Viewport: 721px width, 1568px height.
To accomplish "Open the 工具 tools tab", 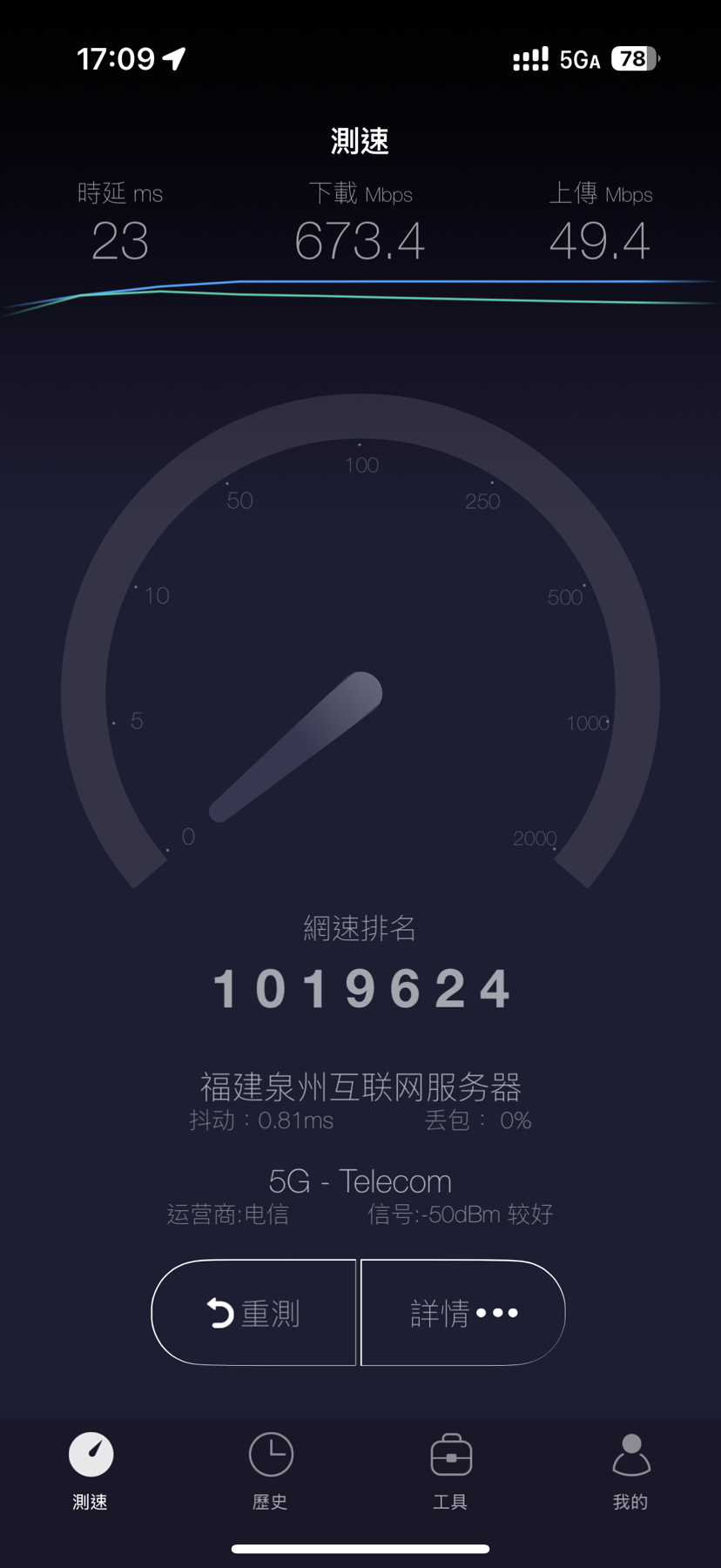I will pyautogui.click(x=450, y=1470).
